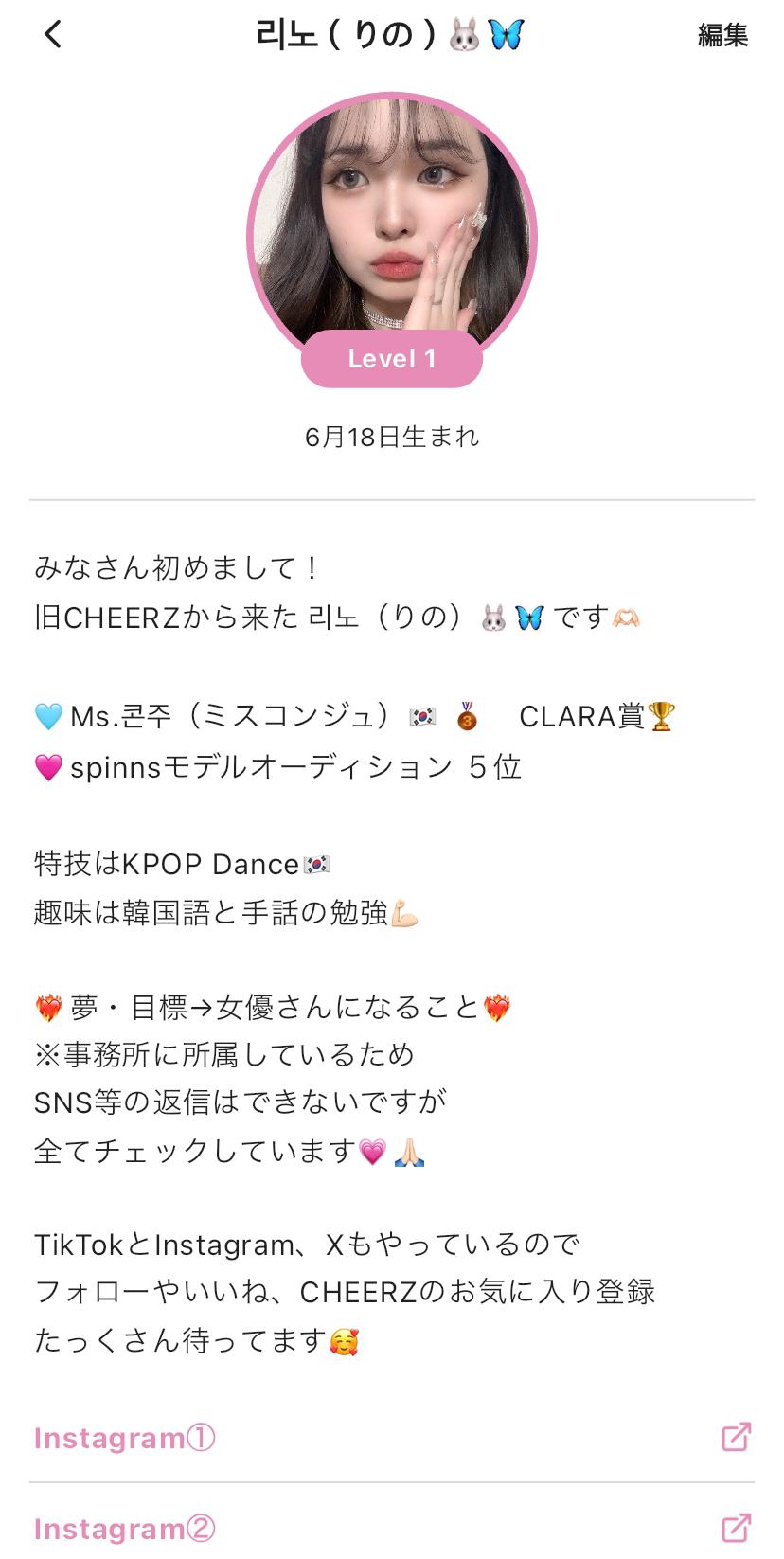Tap 編集 to edit the profile
Image resolution: width=784 pixels, height=1559 pixels.
(722, 36)
